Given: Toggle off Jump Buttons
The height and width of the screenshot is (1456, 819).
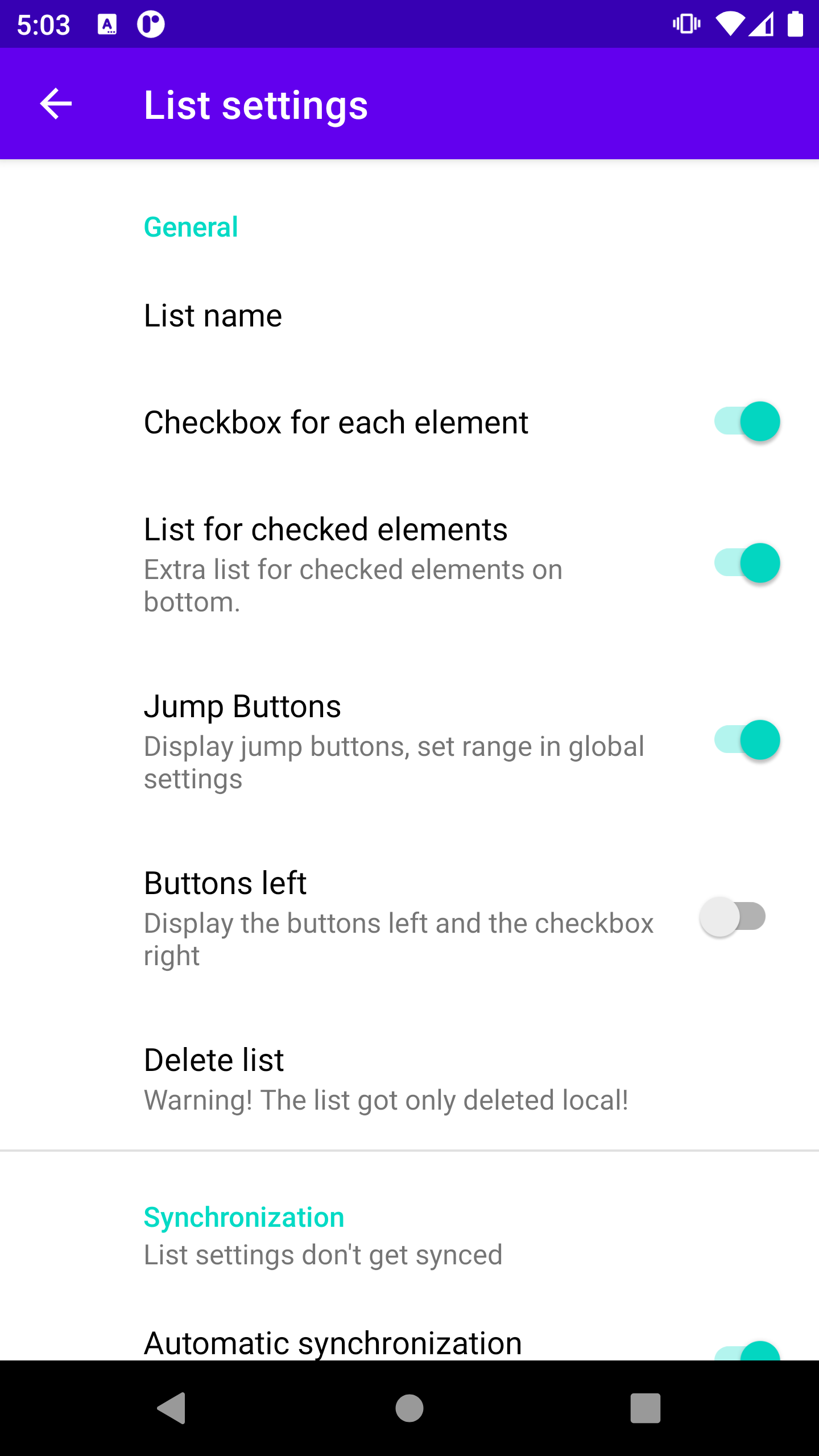Looking at the screenshot, I should [x=746, y=740].
